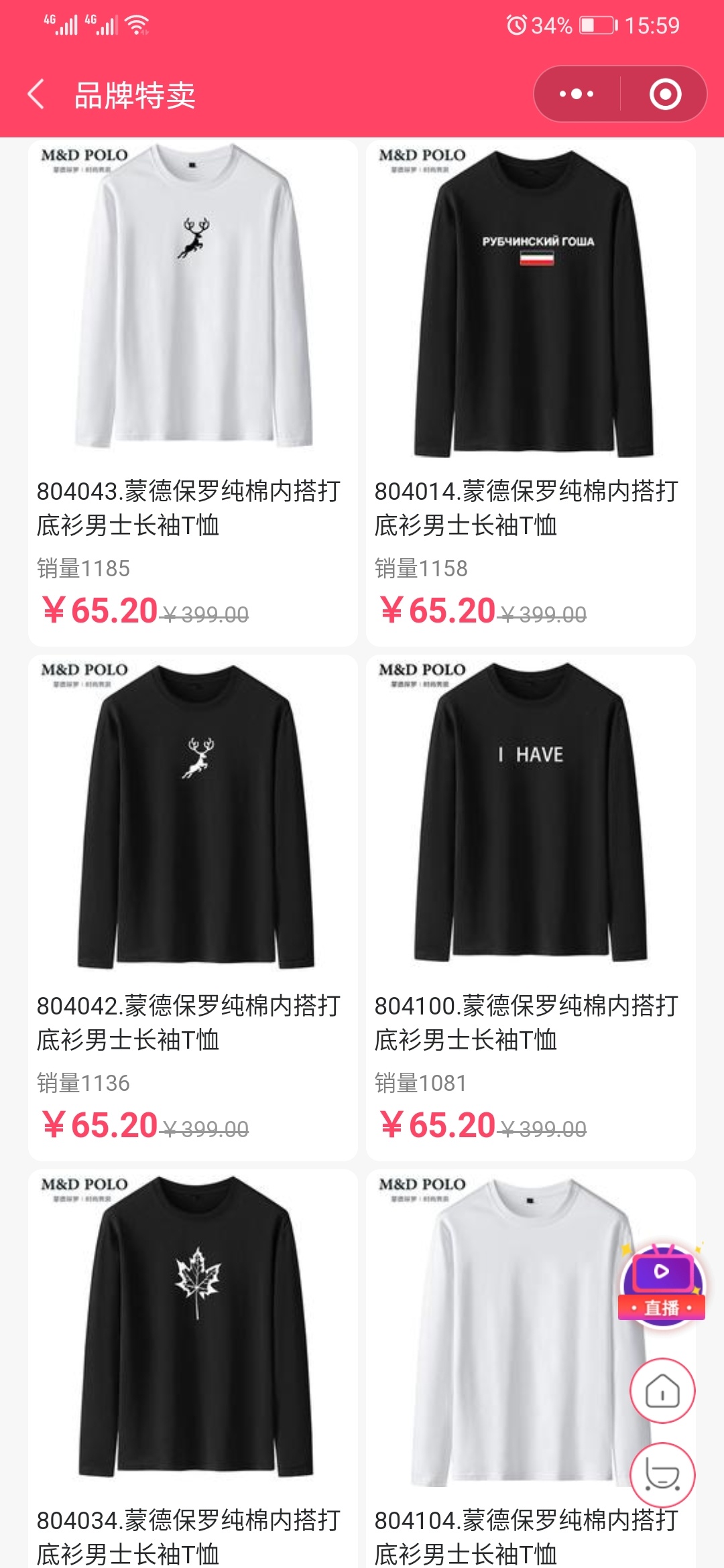
Task: Go to the shop home page
Action: coord(662,1391)
